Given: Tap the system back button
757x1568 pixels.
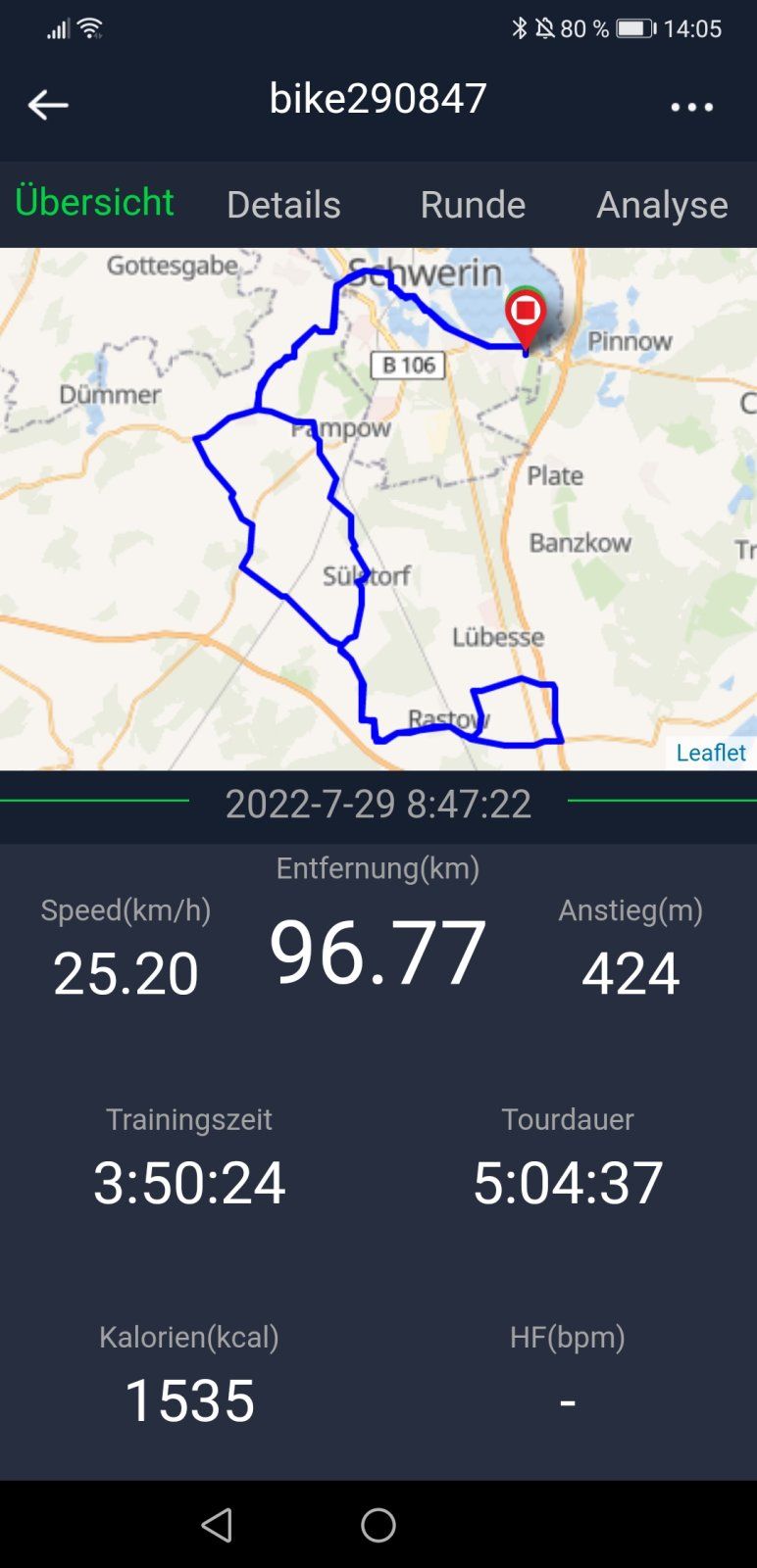Looking at the screenshot, I should 217,1524.
